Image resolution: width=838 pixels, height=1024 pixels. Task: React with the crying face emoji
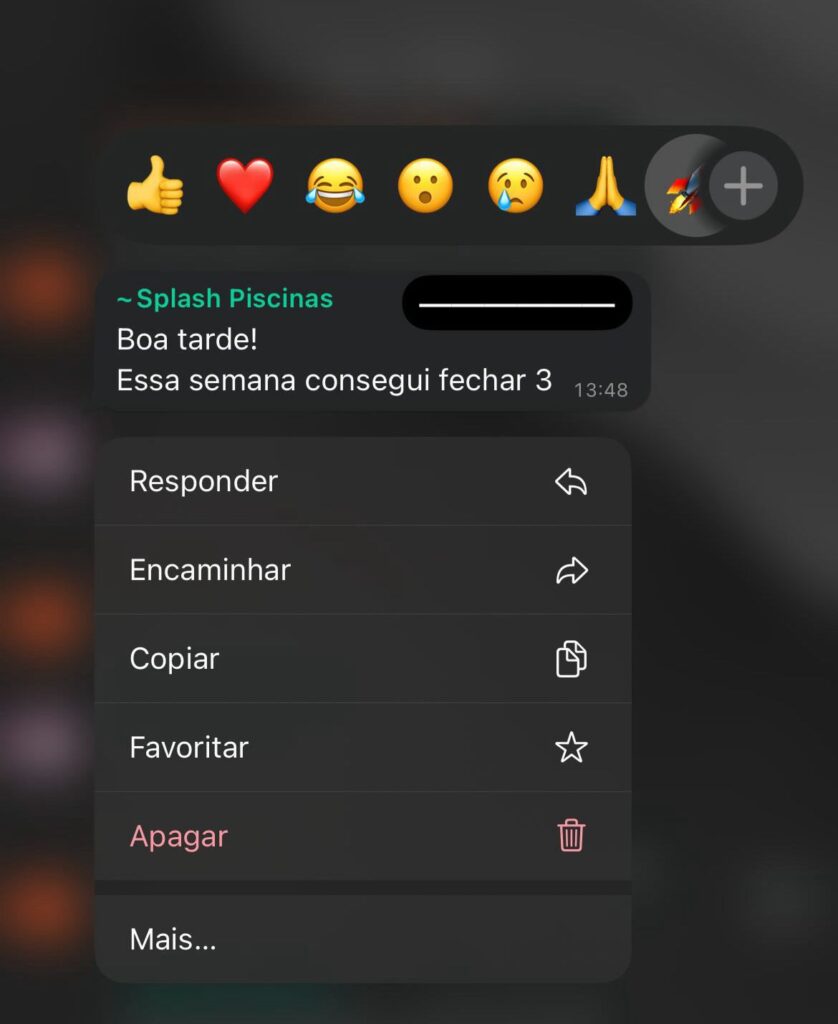click(516, 186)
